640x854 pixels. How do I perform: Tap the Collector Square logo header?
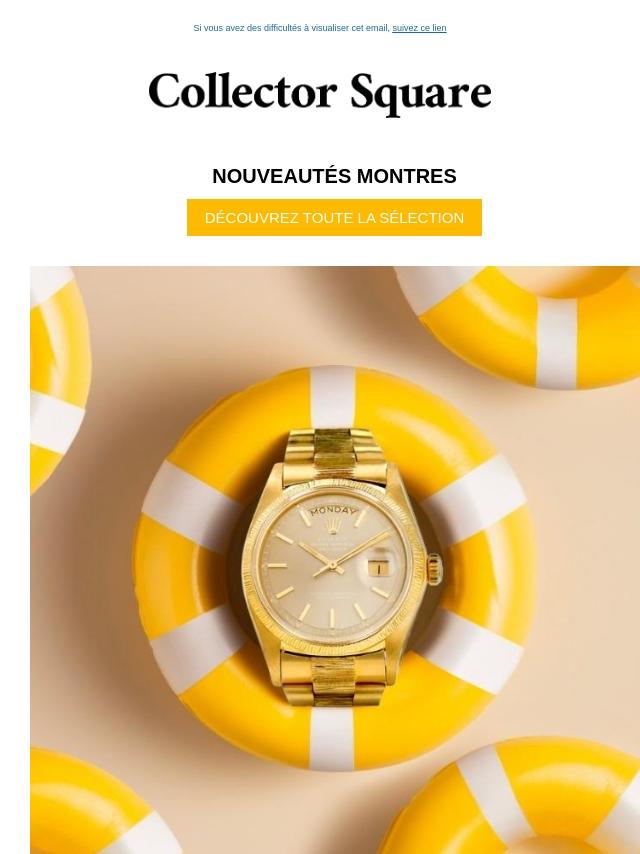[320, 92]
